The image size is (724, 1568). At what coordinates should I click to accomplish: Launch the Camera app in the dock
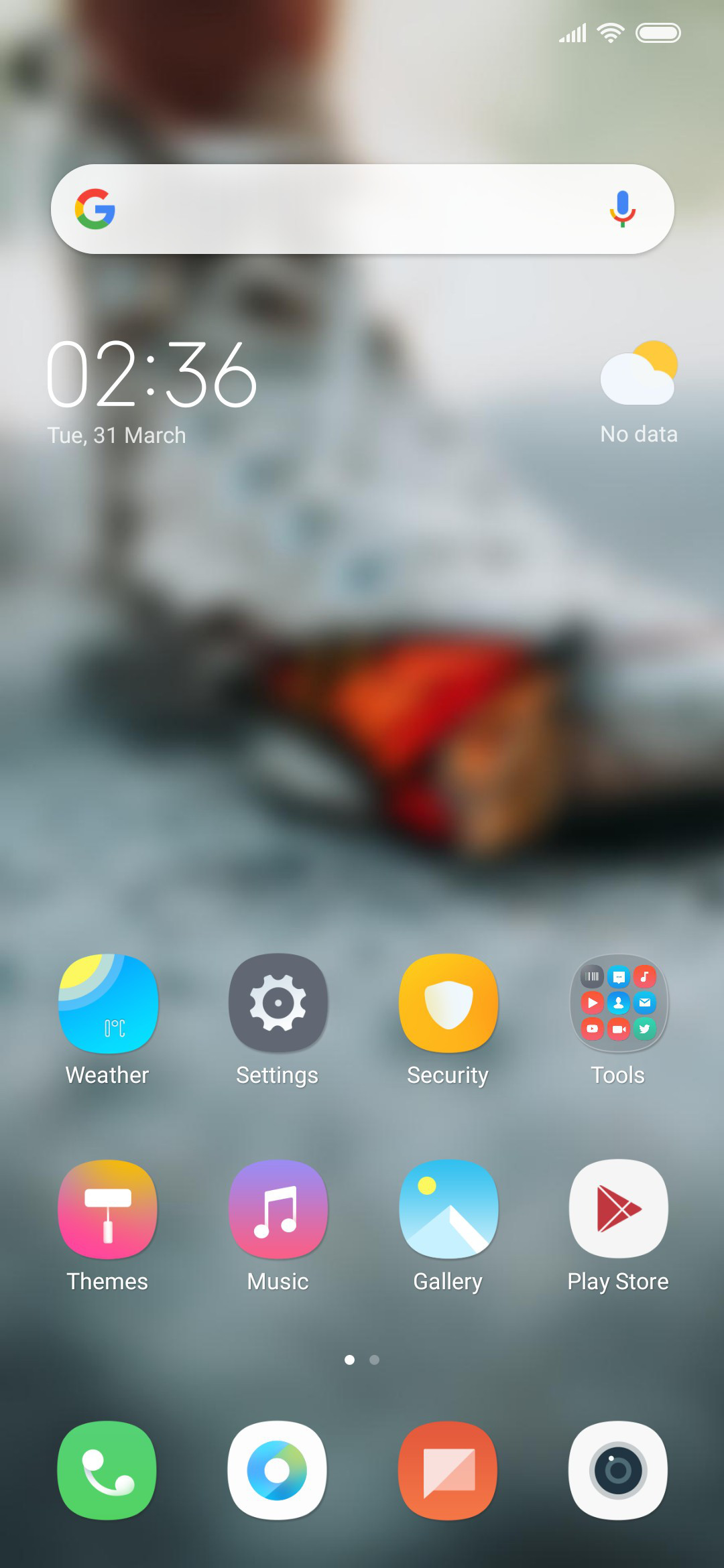pyautogui.click(x=618, y=1470)
